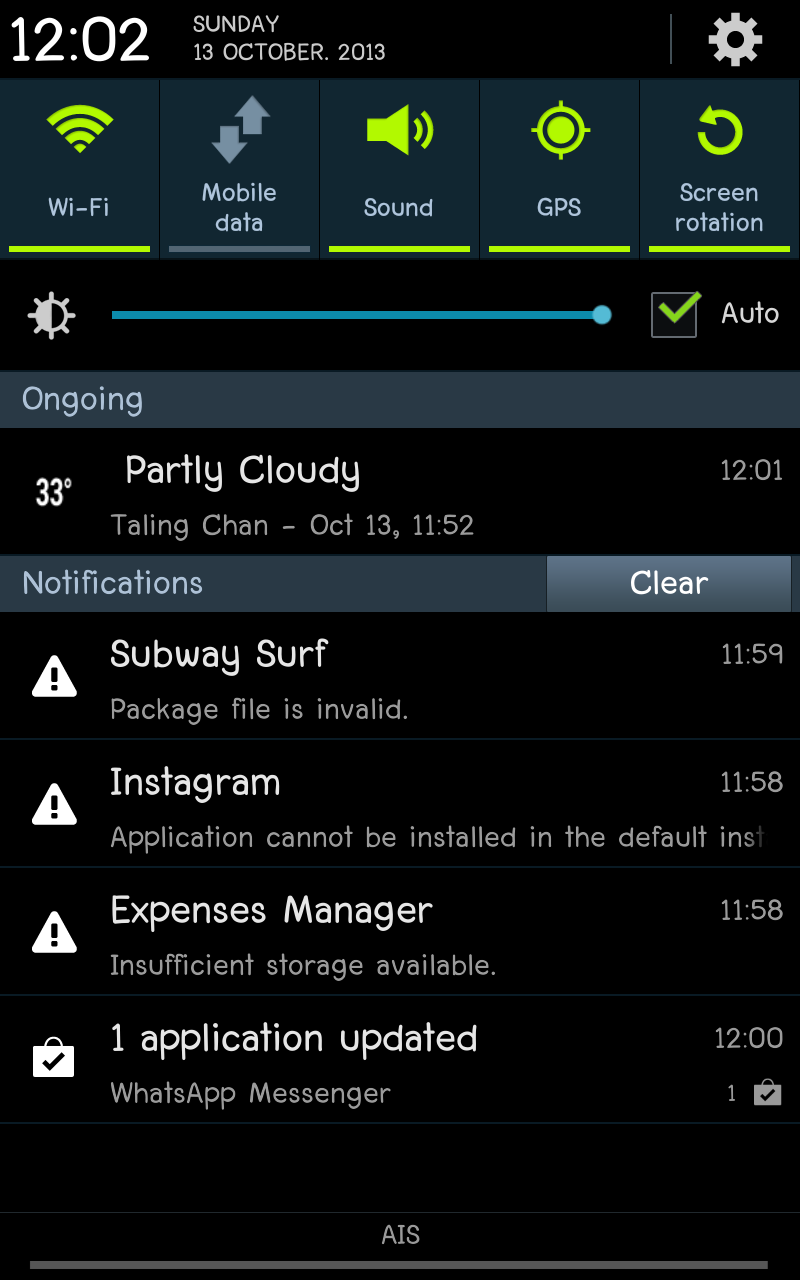Open the 1 application updated notification
The height and width of the screenshot is (1280, 800).
400,1060
